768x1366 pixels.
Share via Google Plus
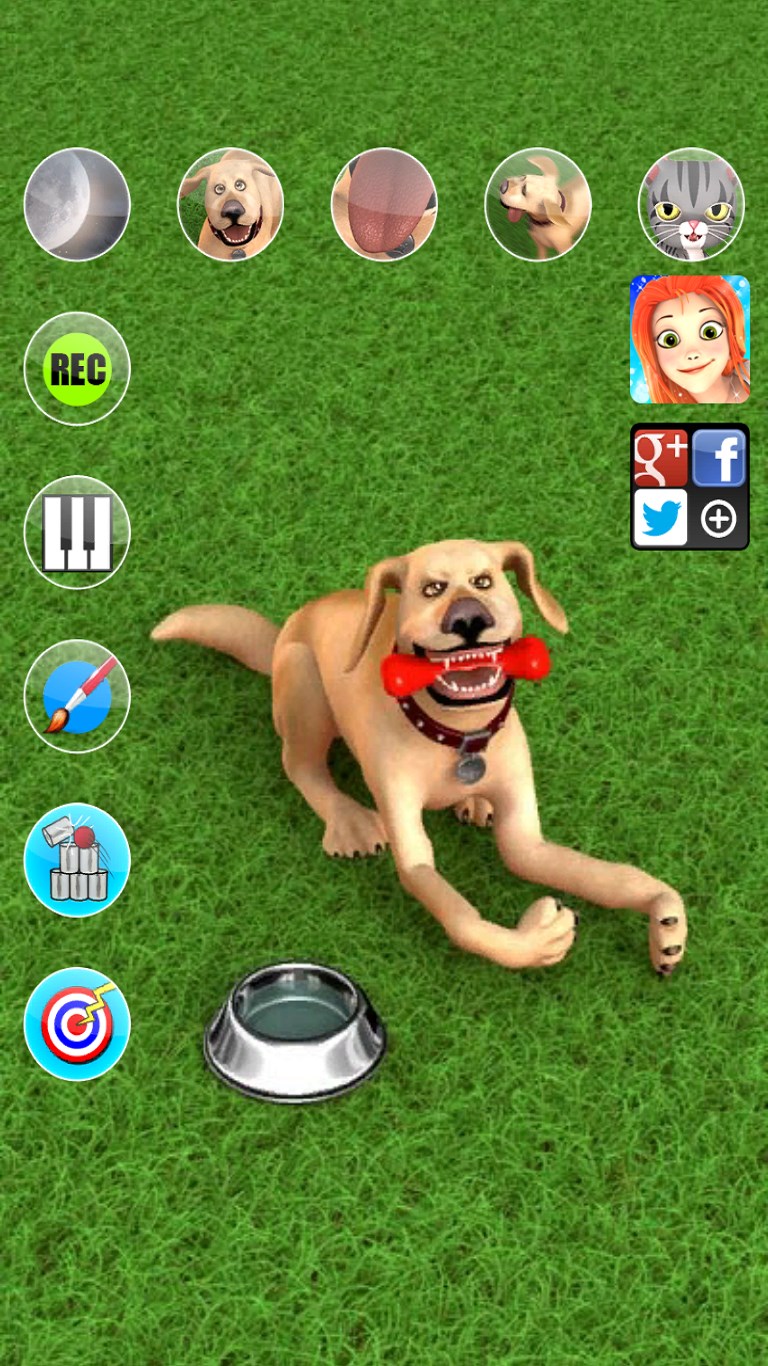click(x=661, y=458)
